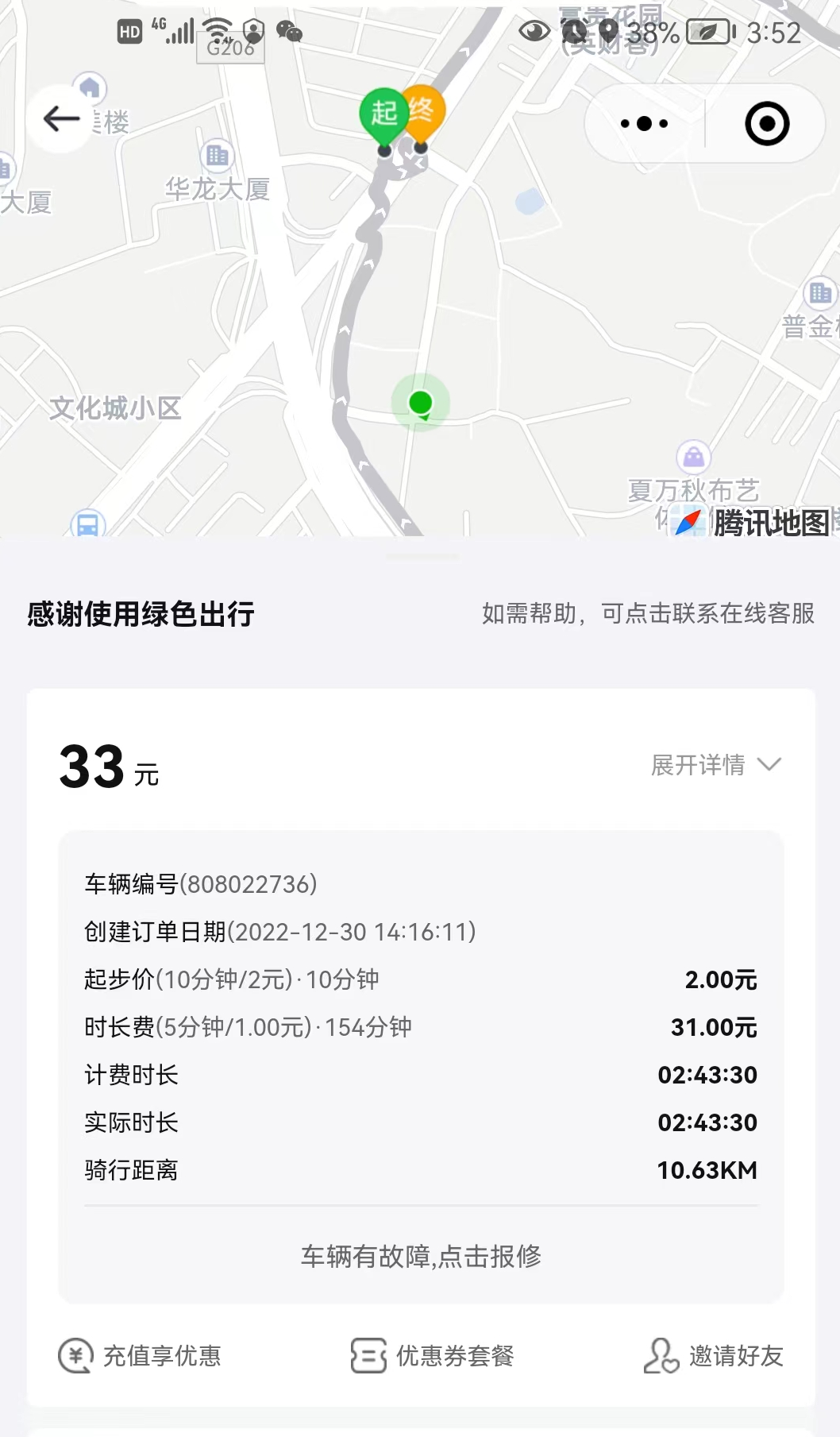Invite friends (邀请好友)
The height and width of the screenshot is (1437, 840).
coord(714,1355)
